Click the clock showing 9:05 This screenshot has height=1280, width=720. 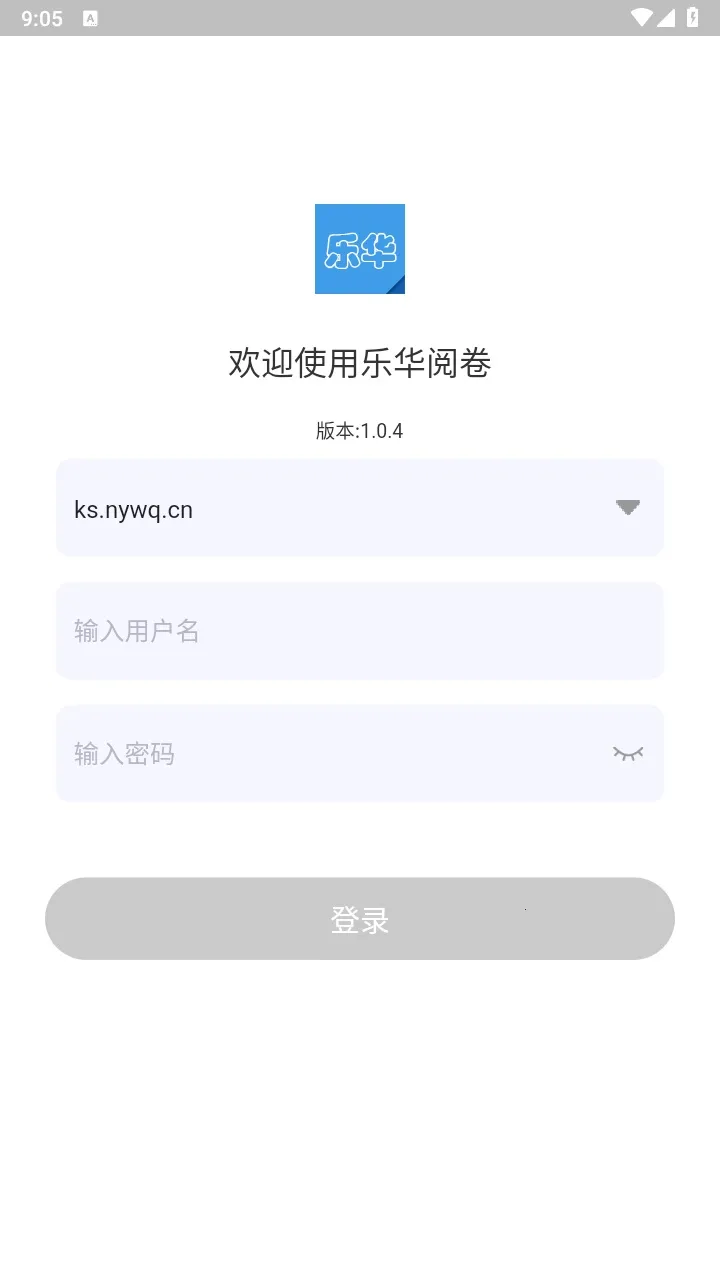pos(42,17)
